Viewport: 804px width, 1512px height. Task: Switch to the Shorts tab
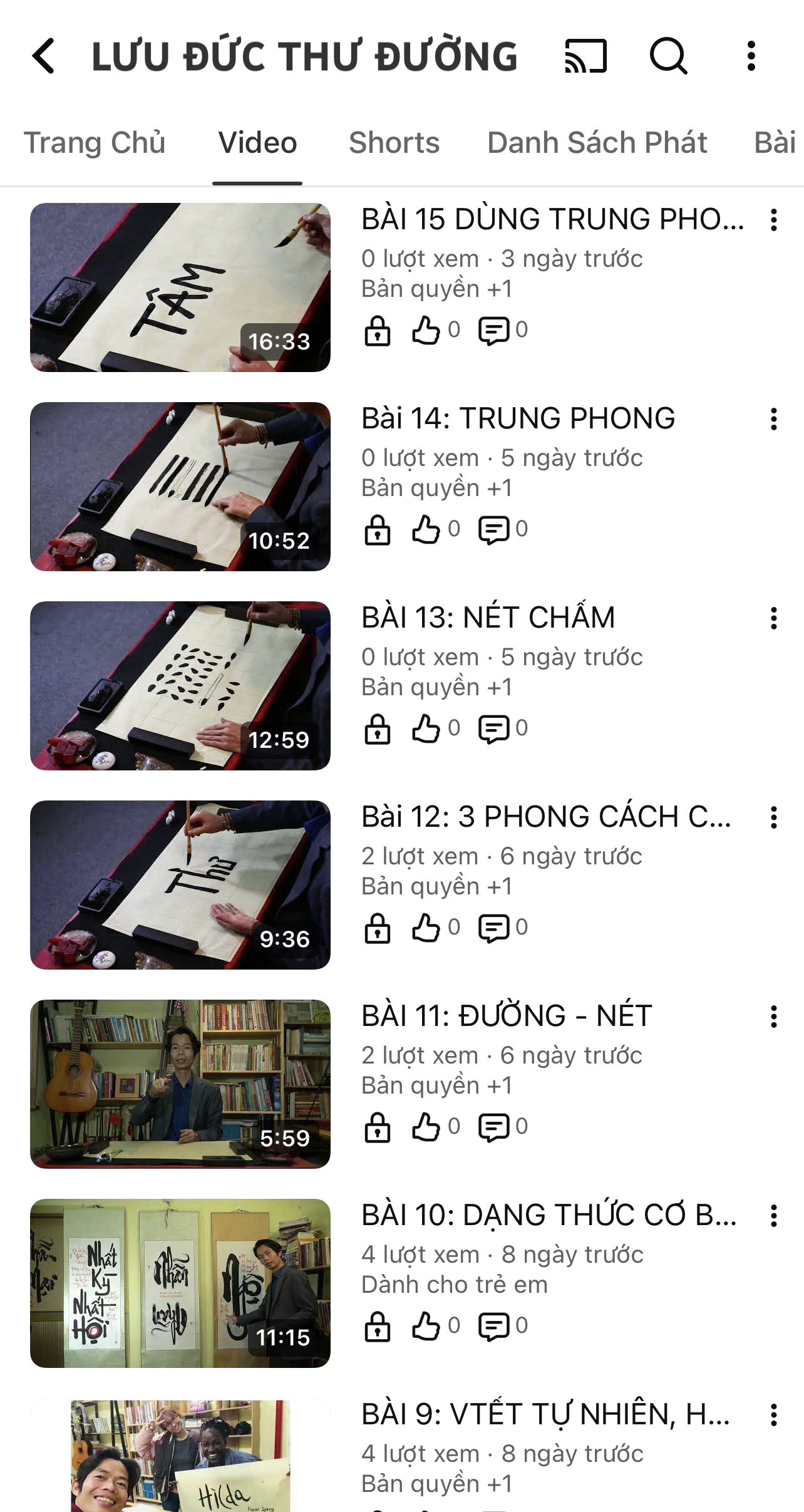pos(394,143)
